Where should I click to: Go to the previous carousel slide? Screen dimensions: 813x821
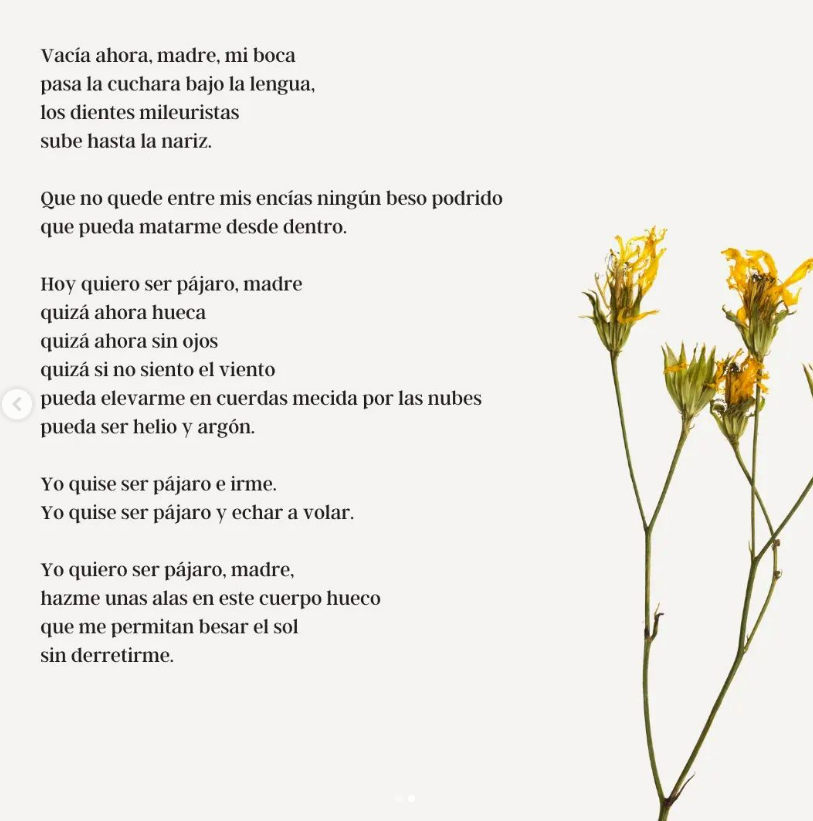pyautogui.click(x=17, y=405)
